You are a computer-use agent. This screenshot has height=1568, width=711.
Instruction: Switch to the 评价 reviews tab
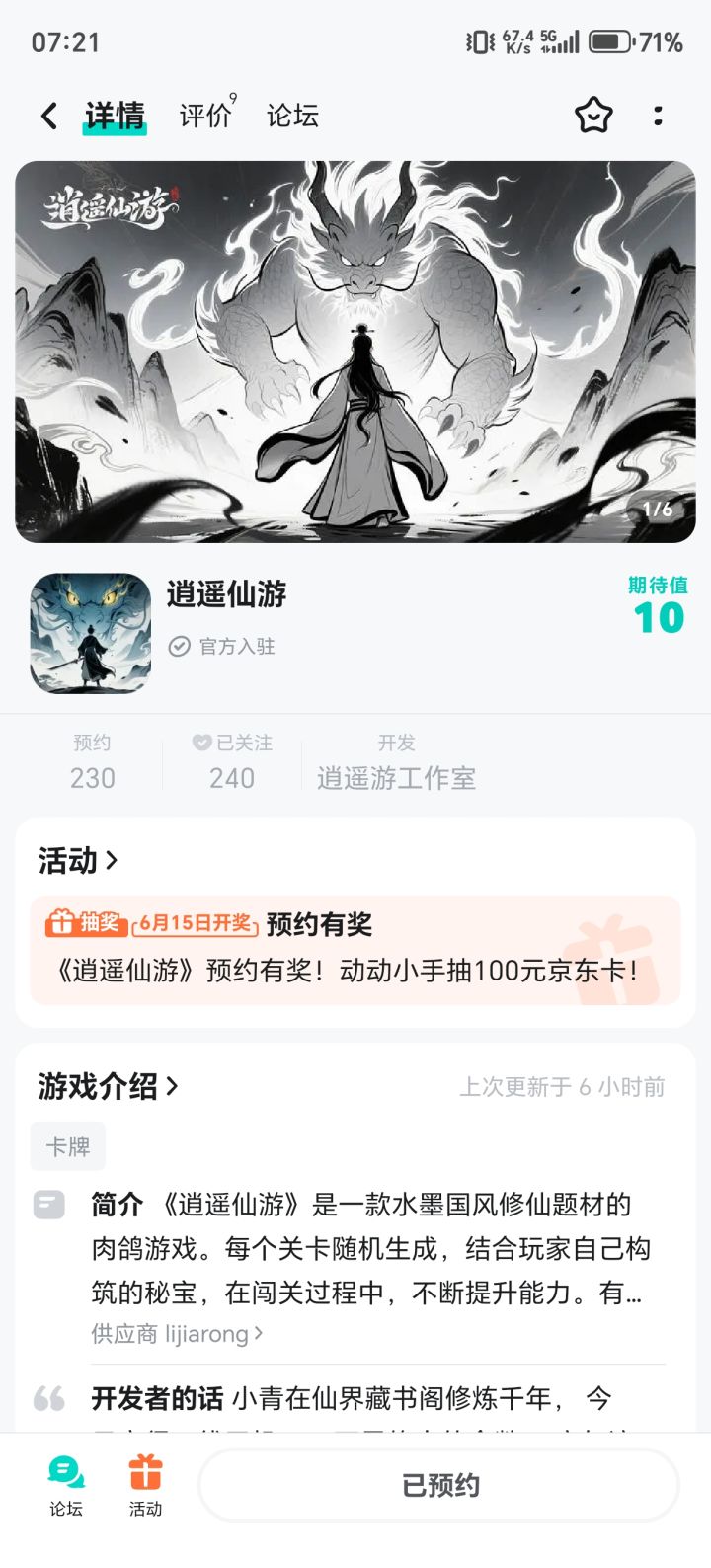pyautogui.click(x=202, y=116)
